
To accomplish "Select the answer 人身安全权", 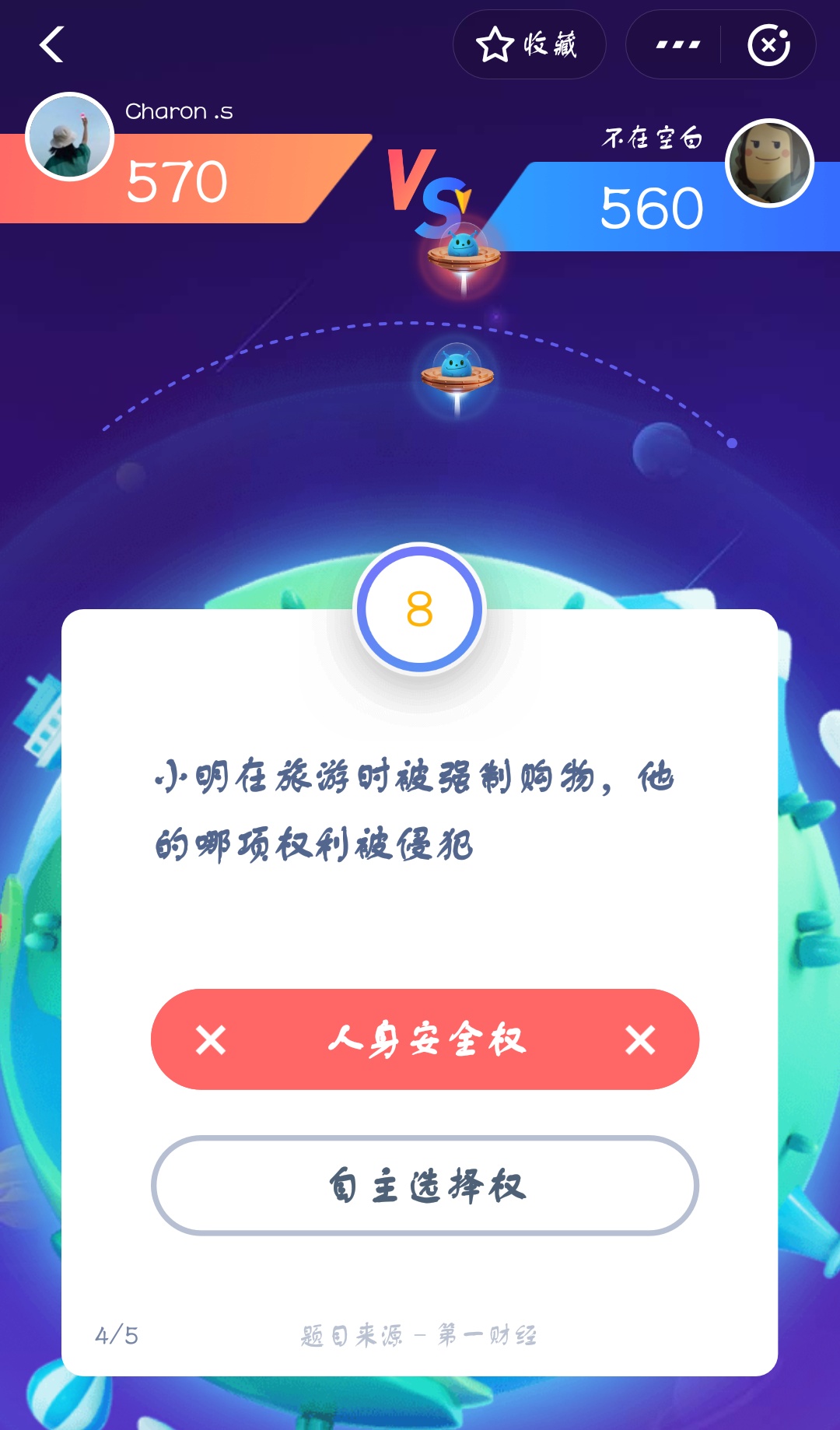I will pos(425,1039).
